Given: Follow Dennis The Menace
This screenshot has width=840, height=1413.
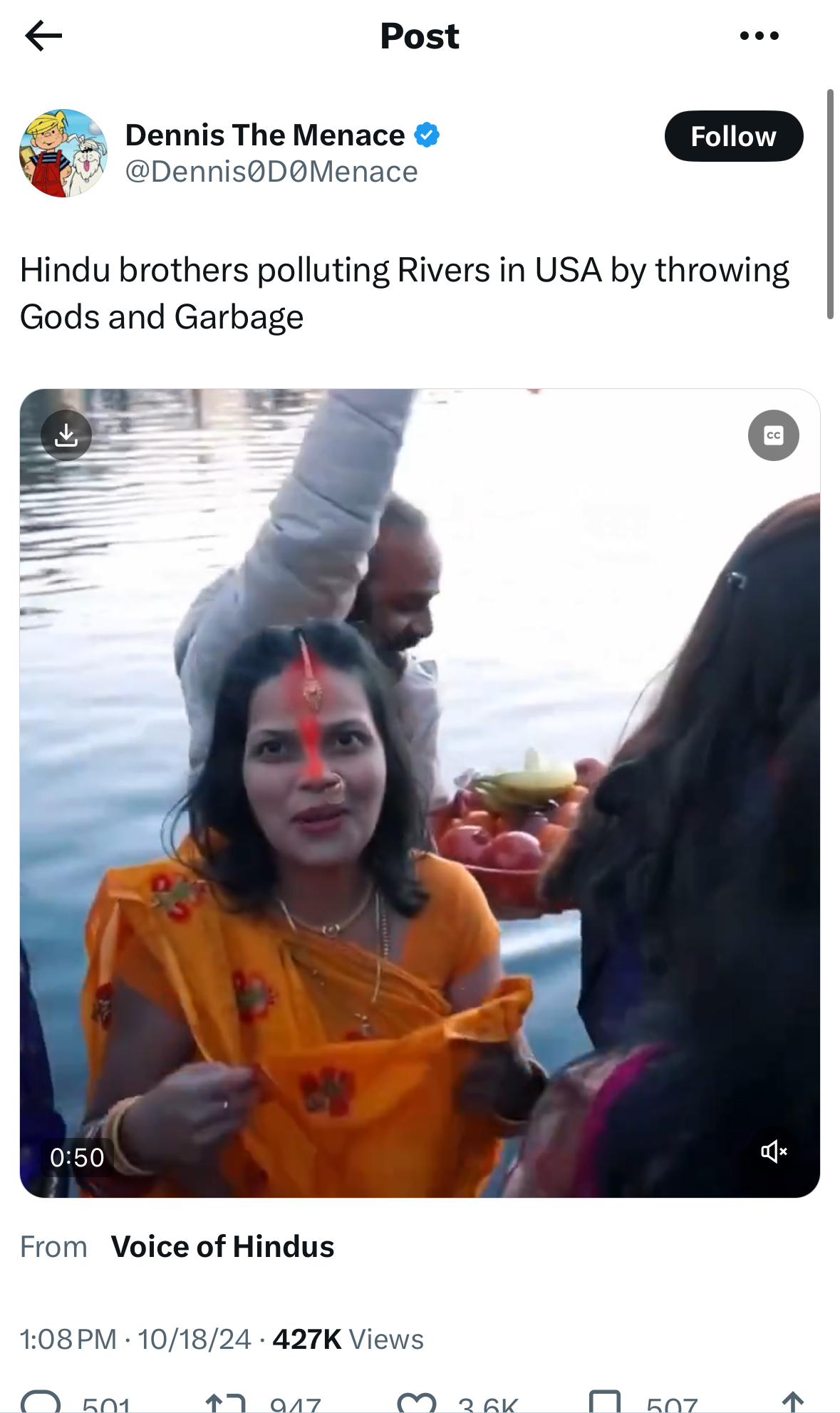Looking at the screenshot, I should [x=734, y=136].
